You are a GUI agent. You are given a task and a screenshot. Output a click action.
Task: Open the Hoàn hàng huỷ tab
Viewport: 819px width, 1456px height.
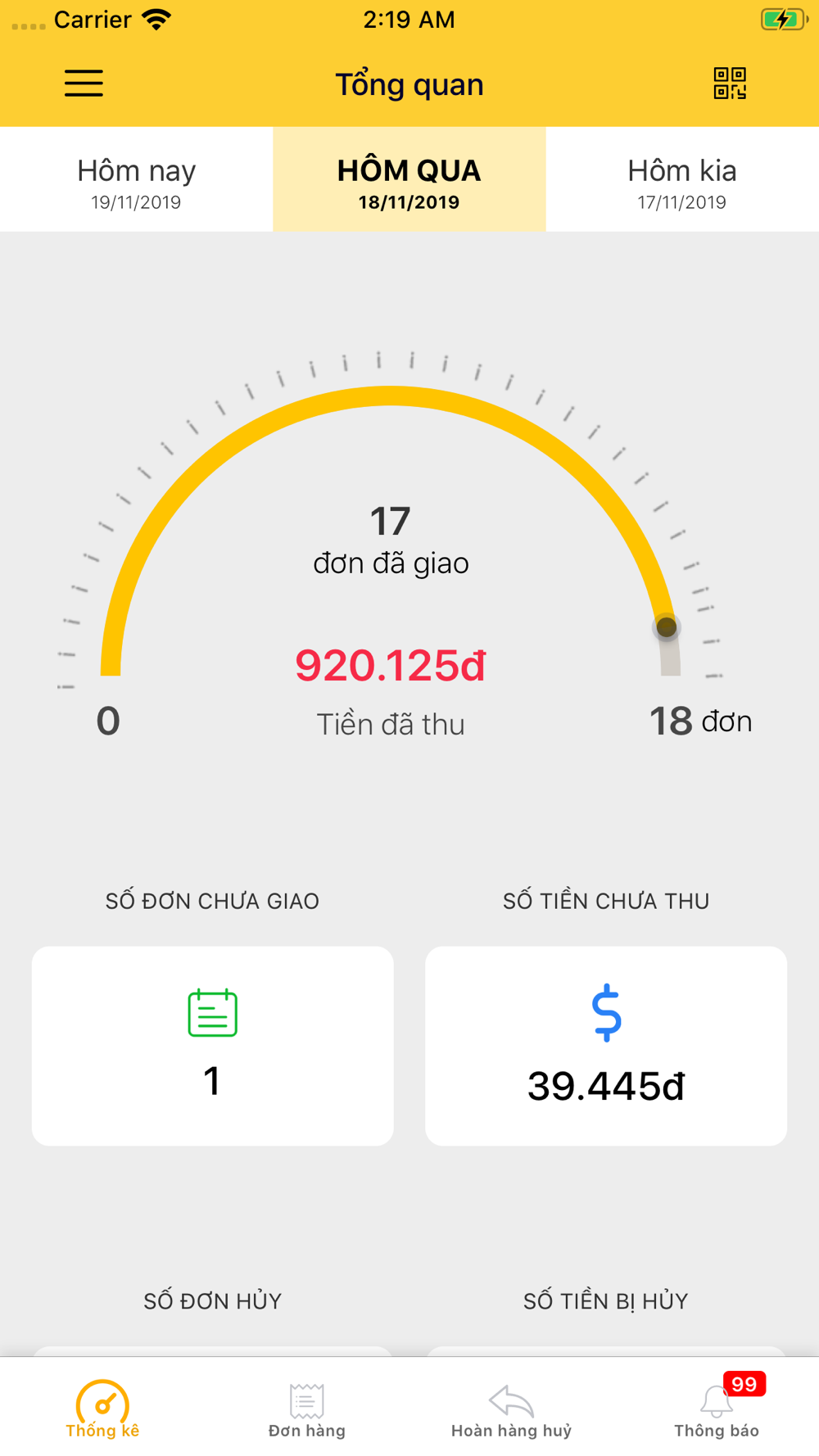point(512,1410)
